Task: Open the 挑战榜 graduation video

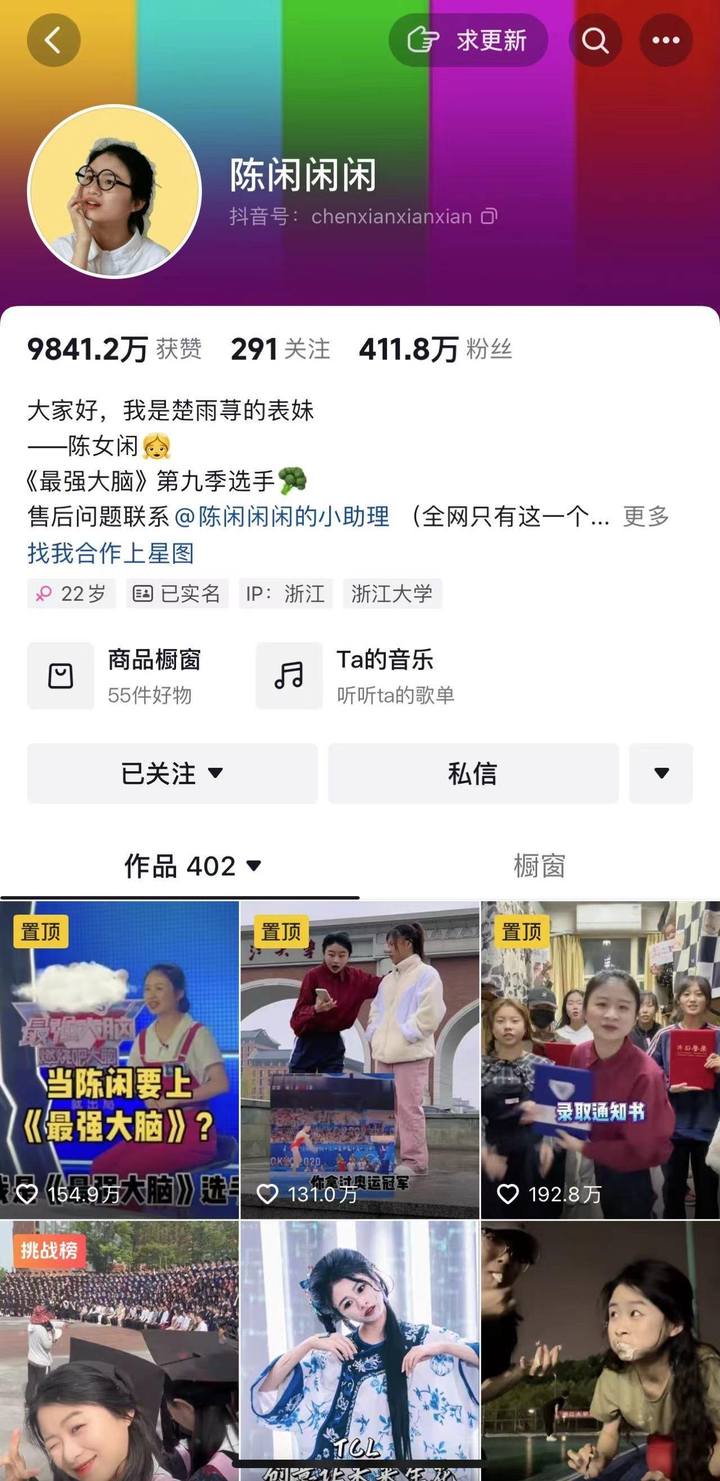Action: click(x=119, y=1350)
